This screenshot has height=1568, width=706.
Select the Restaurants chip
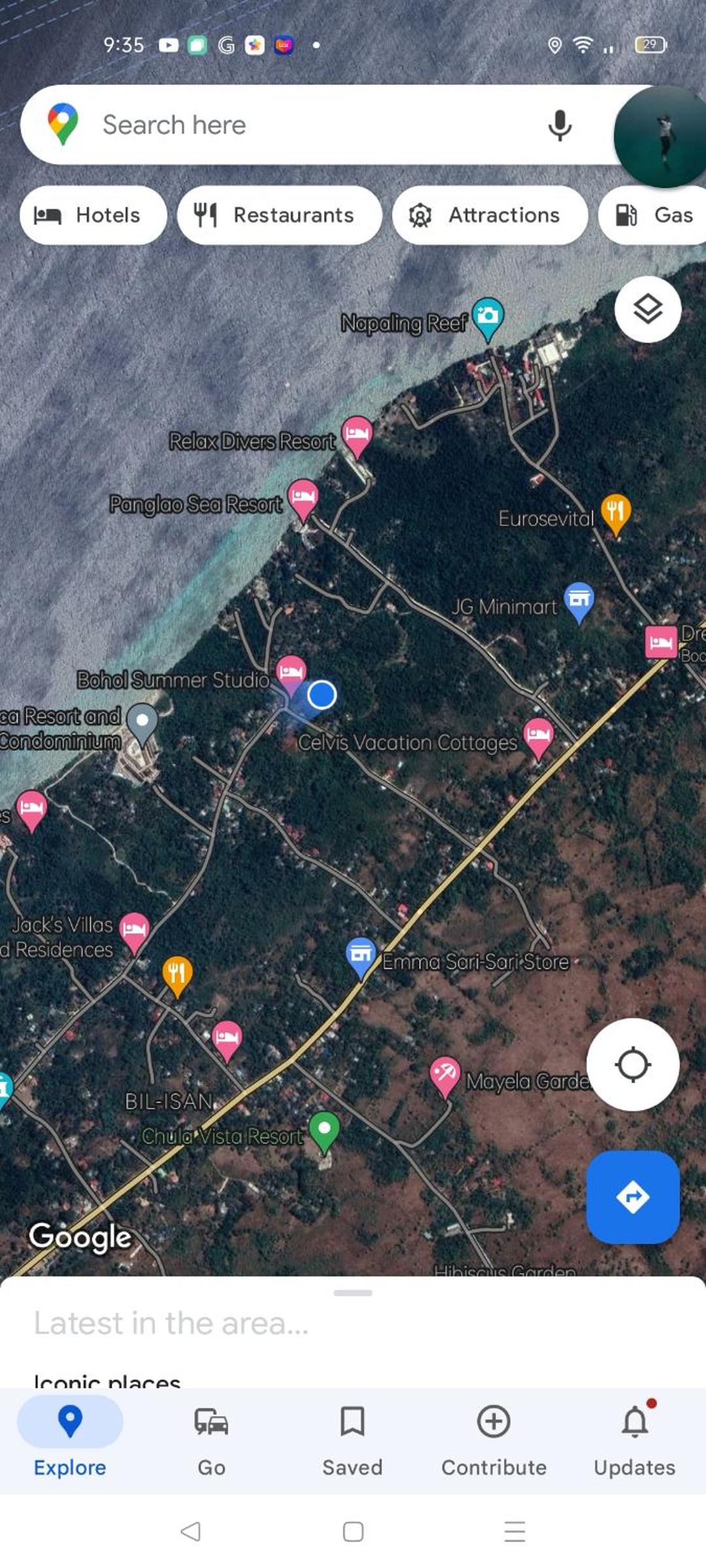click(x=280, y=215)
